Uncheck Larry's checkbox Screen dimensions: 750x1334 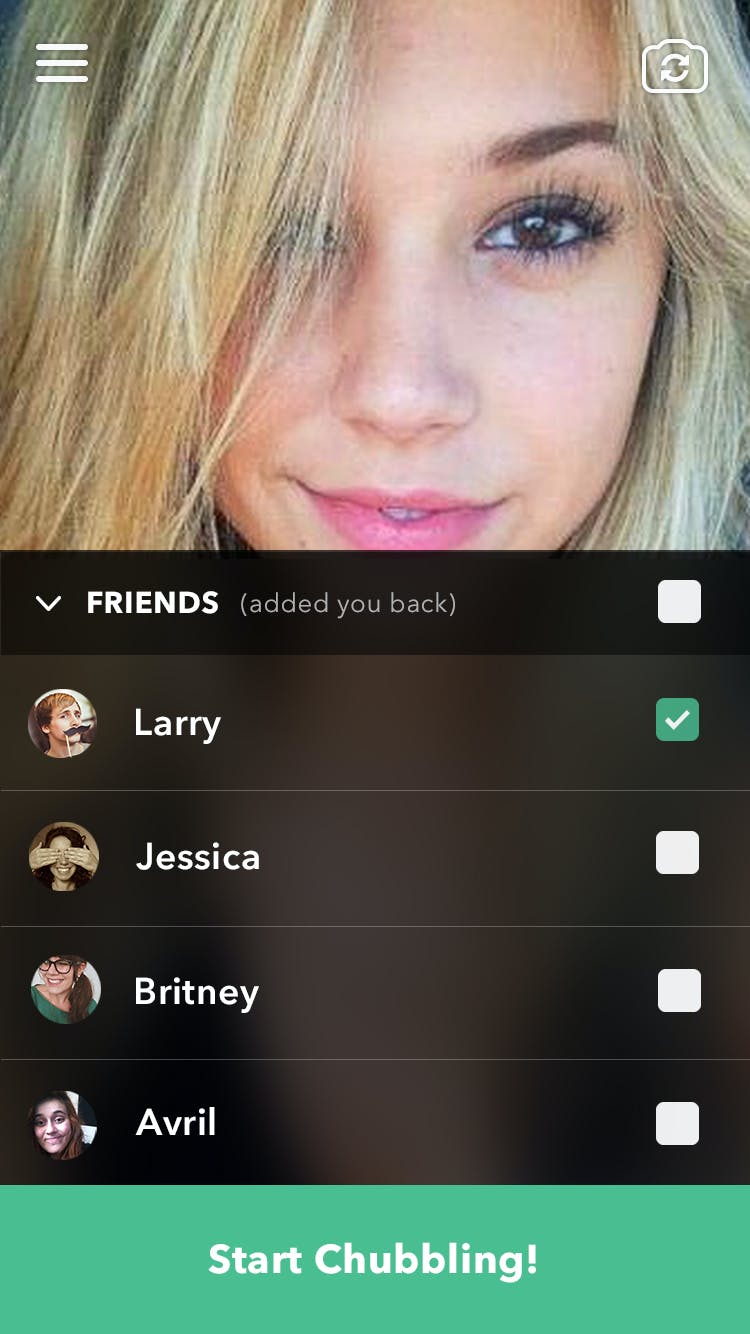tap(677, 720)
